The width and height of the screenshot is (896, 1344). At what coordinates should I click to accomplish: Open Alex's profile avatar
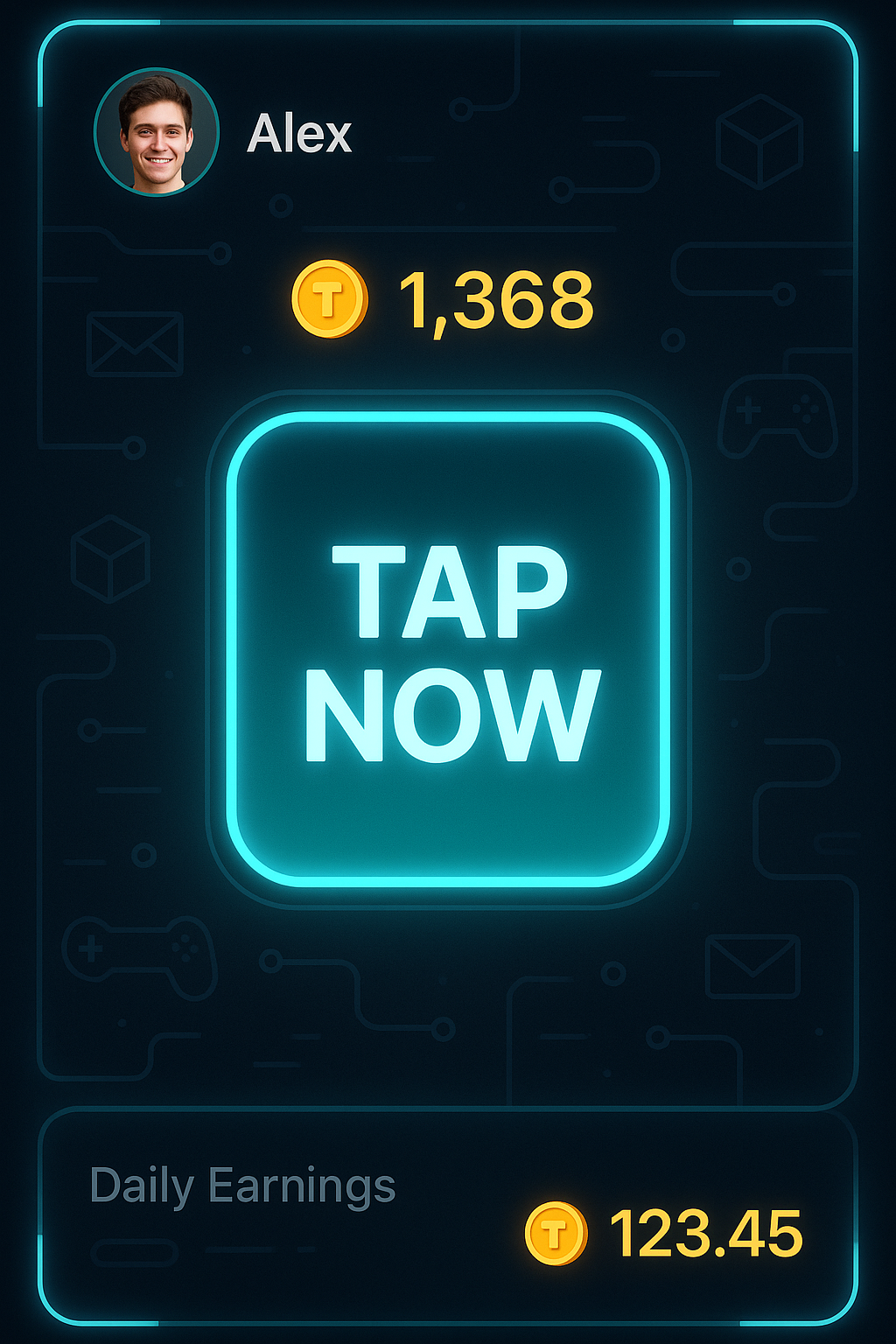[x=156, y=132]
